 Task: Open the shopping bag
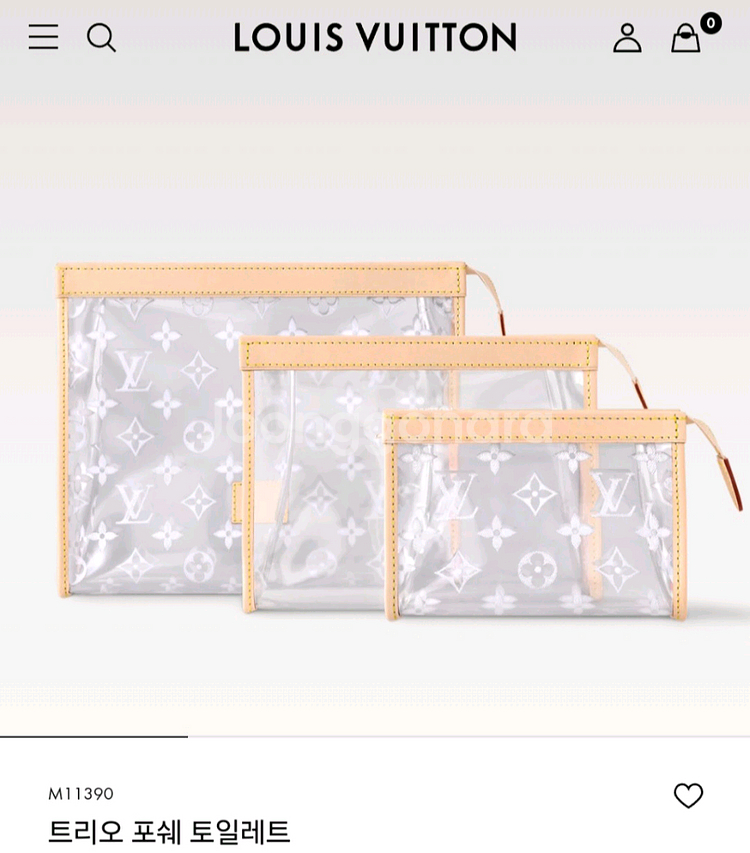[686, 38]
